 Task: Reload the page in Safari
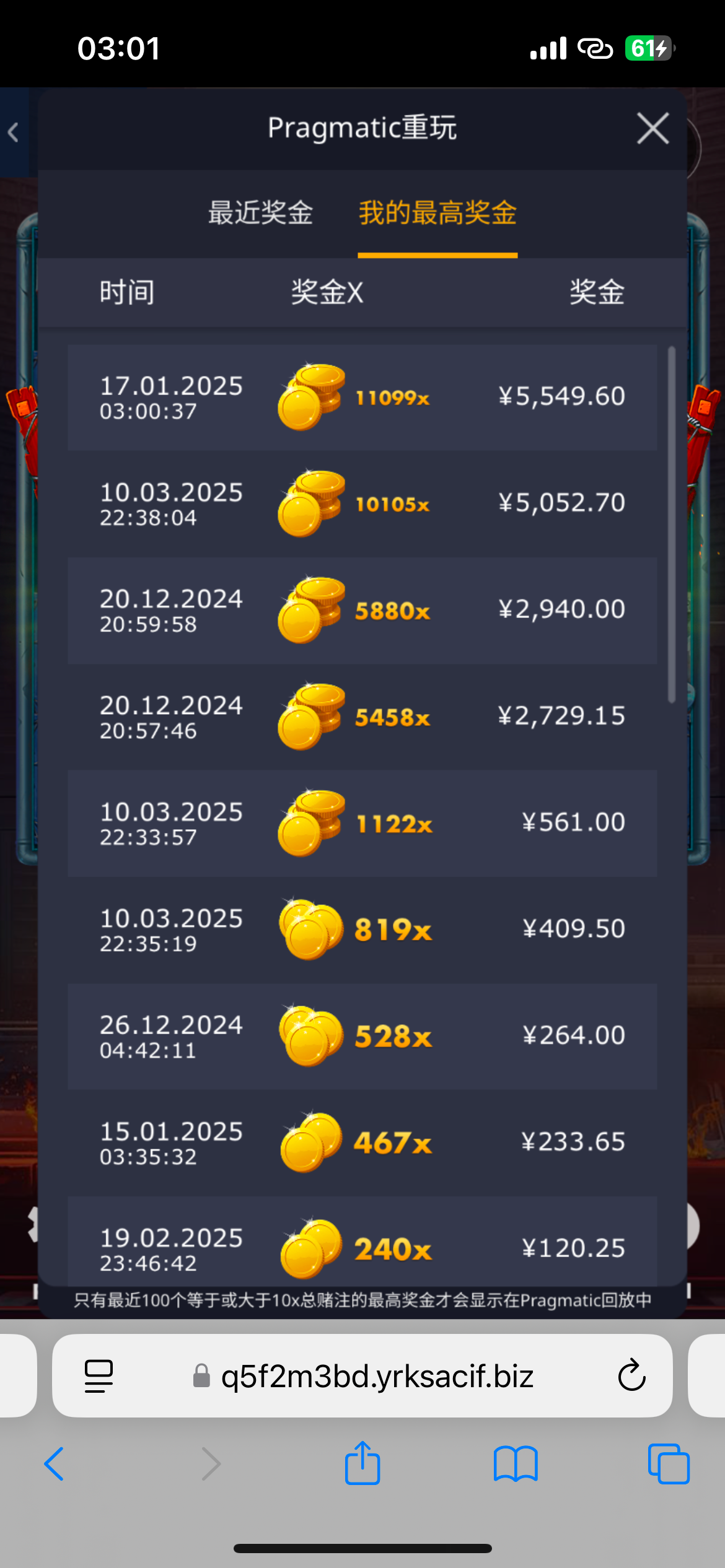[x=631, y=1376]
